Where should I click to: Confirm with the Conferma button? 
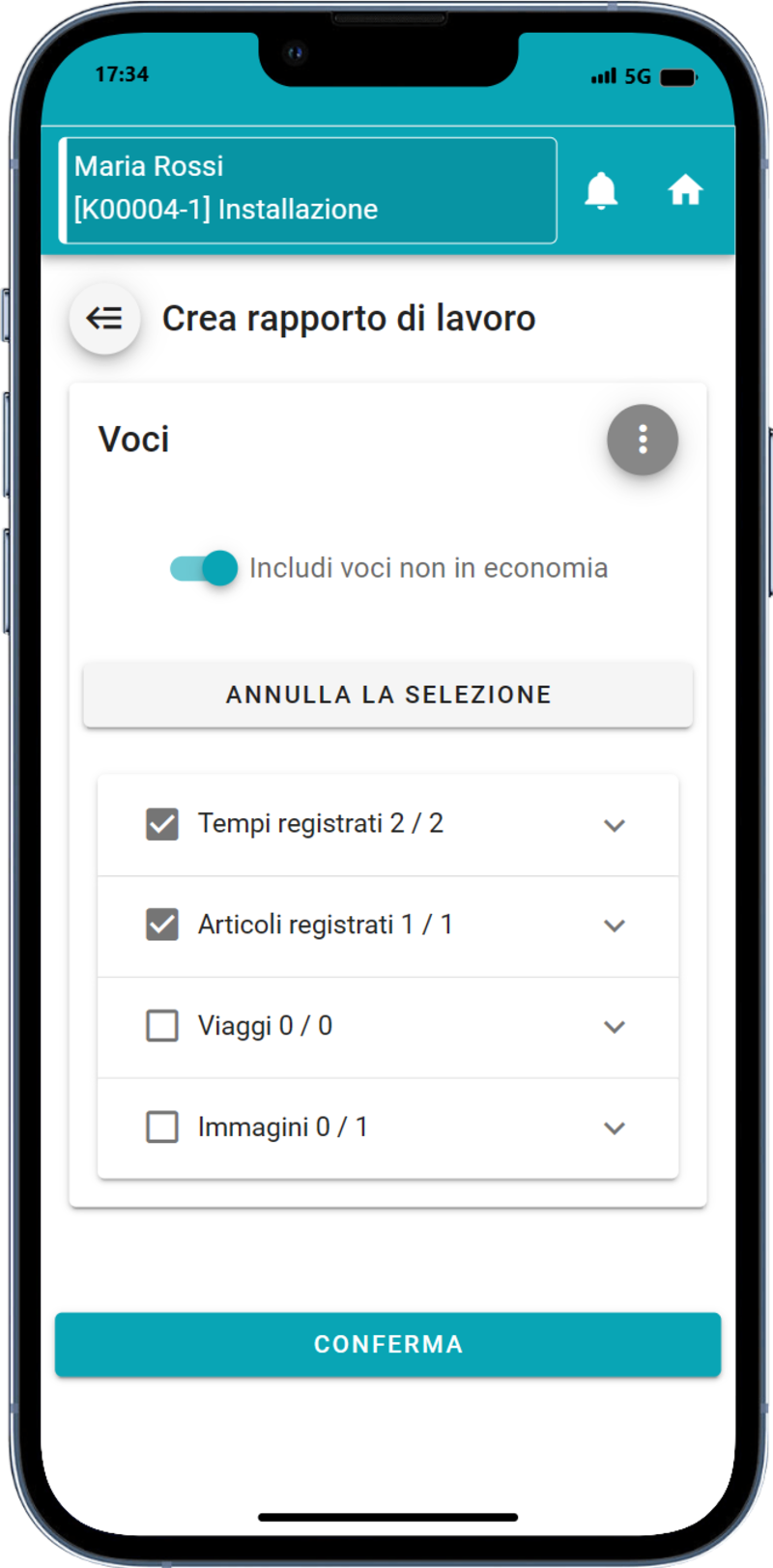coord(387,1344)
